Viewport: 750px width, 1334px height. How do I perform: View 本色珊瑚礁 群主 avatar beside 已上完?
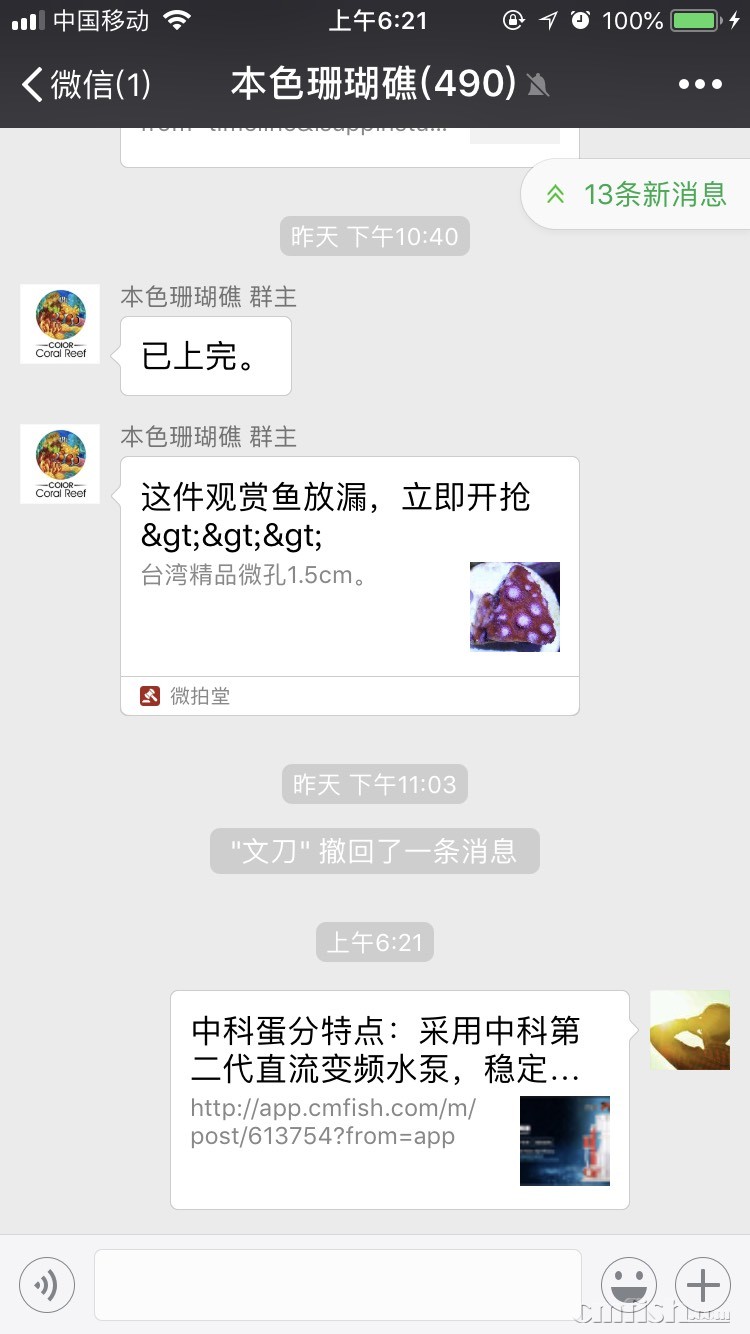click(60, 324)
